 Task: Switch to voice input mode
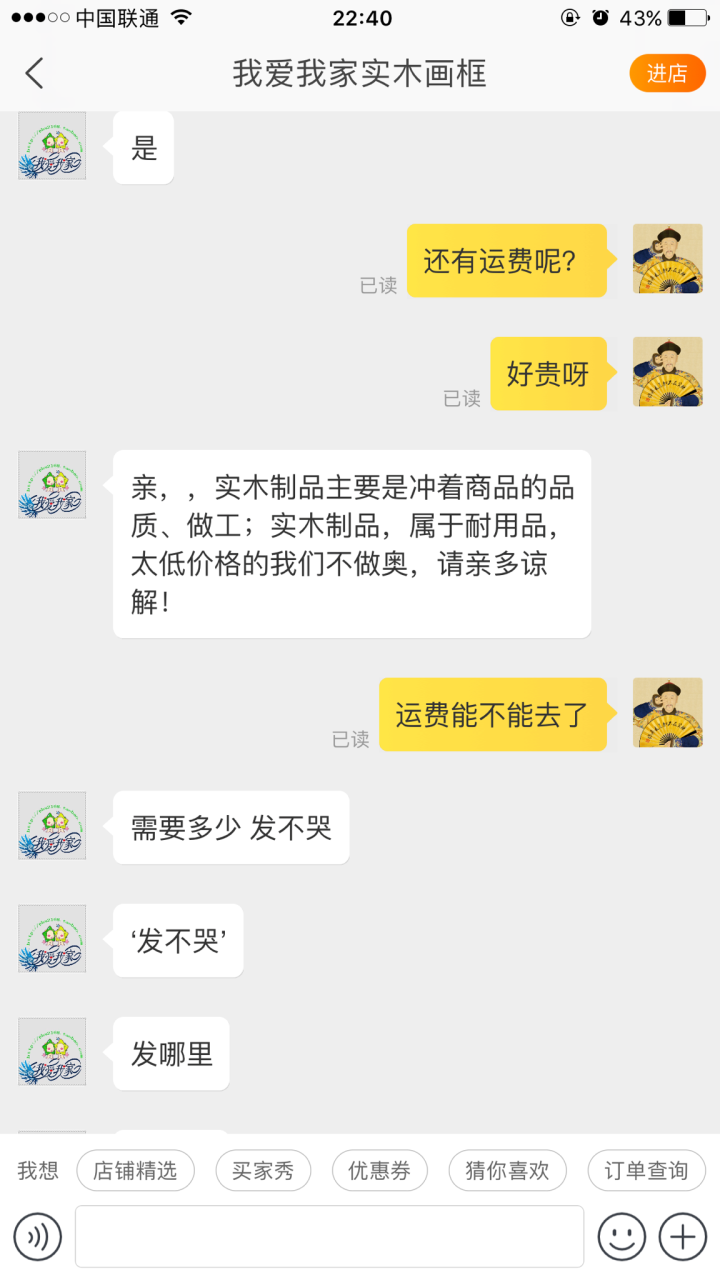tap(38, 1237)
